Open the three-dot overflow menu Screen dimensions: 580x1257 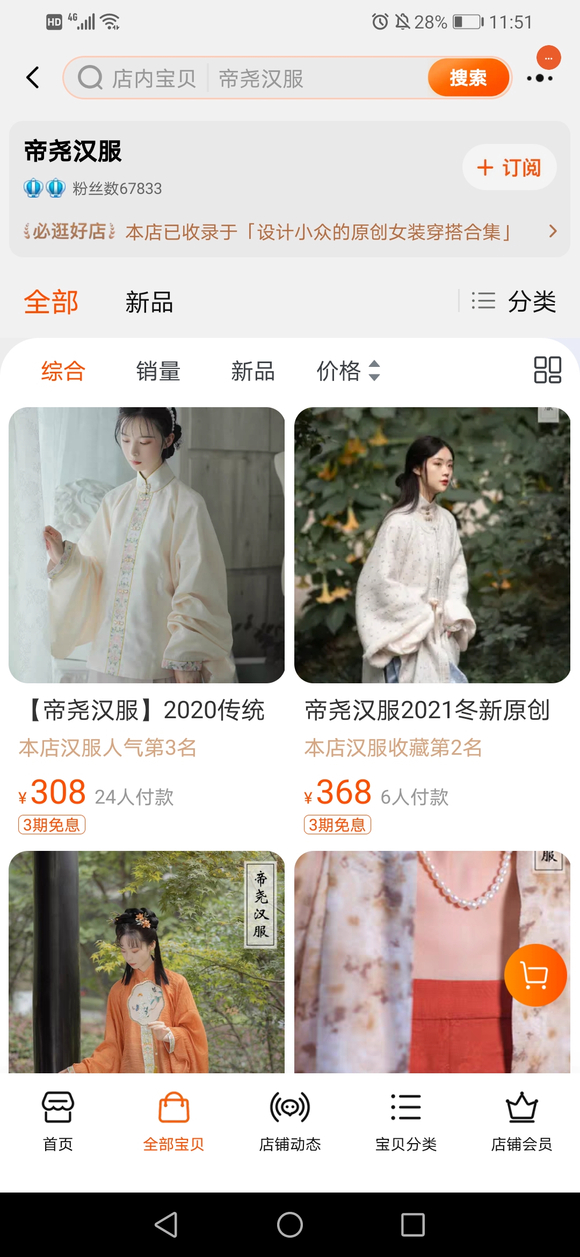point(540,78)
